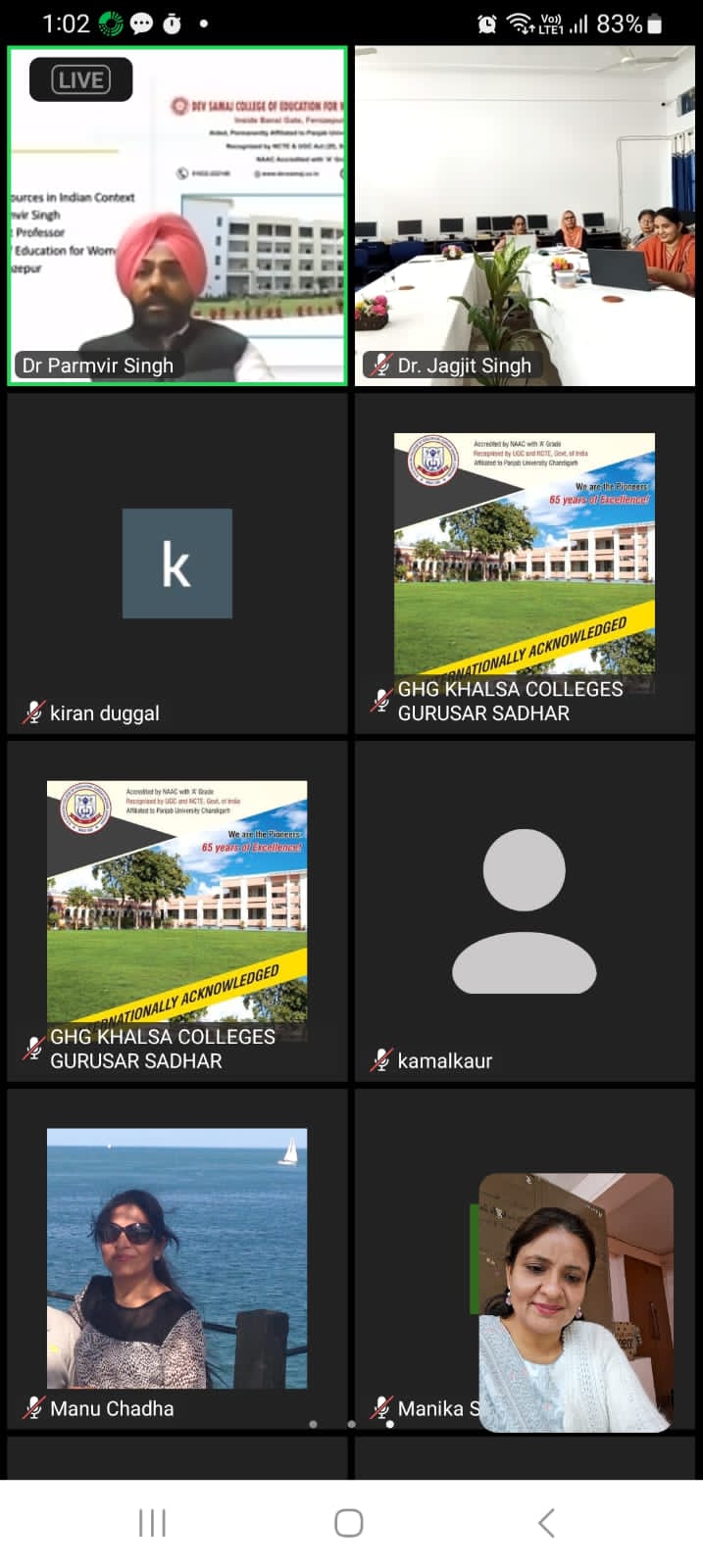This screenshot has height=1568, width=703.
Task: Select Manu Chadha's participant tile
Action: click(x=177, y=1258)
